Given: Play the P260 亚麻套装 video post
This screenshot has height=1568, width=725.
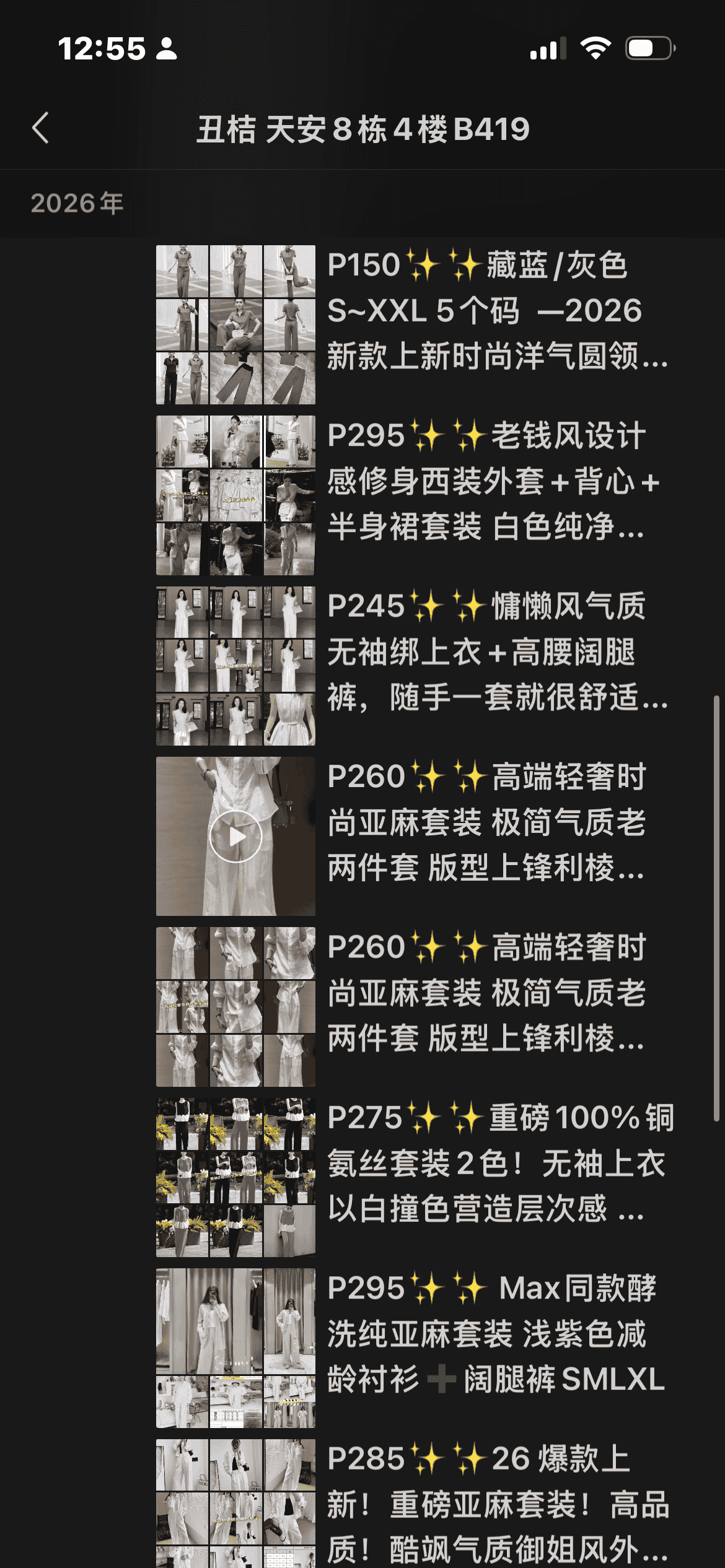Looking at the screenshot, I should [x=235, y=837].
